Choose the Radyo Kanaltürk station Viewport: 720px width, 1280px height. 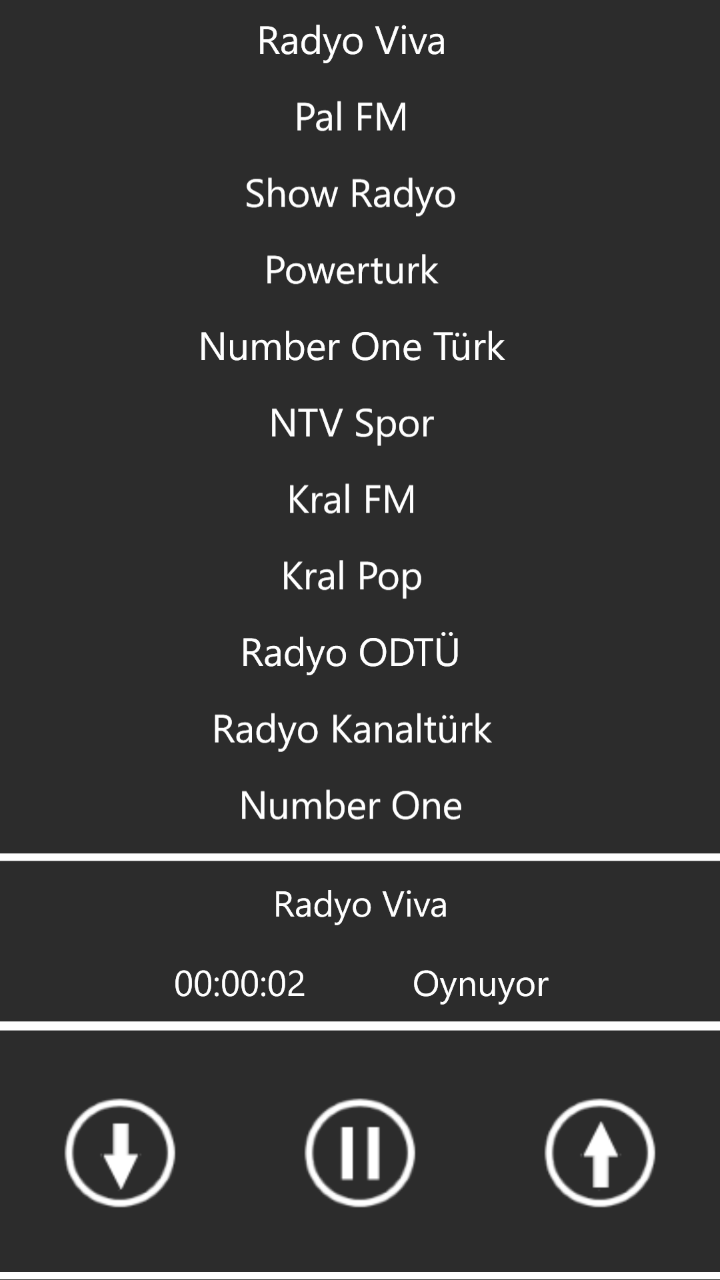tap(351, 729)
